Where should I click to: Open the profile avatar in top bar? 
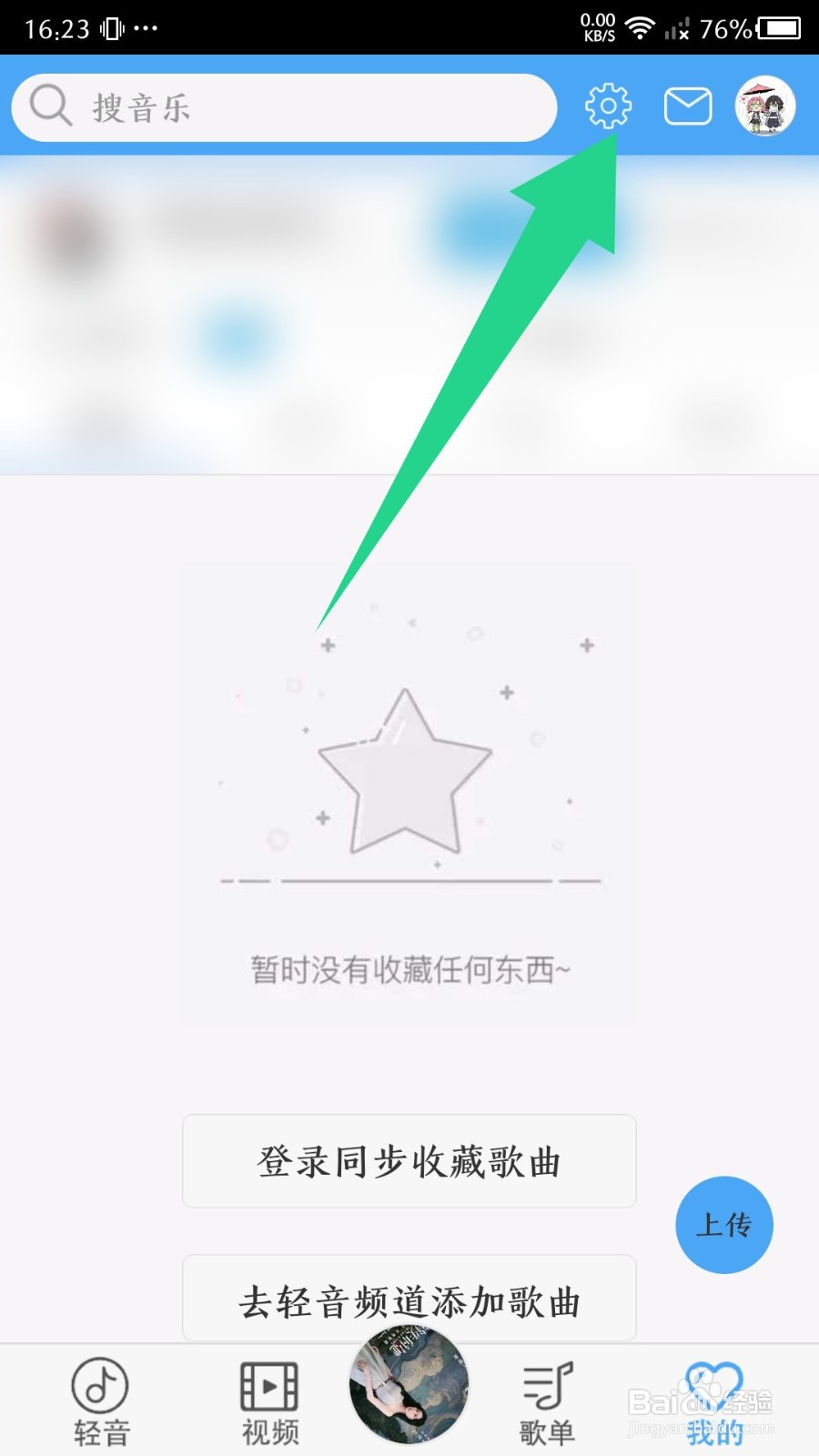765,106
